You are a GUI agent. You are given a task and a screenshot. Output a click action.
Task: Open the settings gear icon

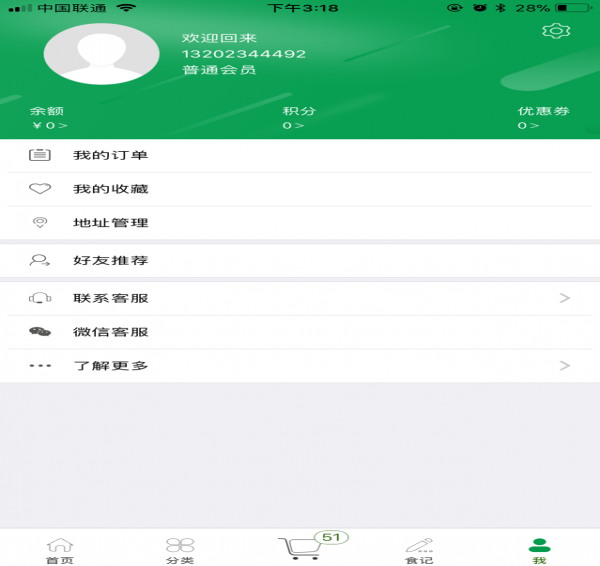point(554,31)
